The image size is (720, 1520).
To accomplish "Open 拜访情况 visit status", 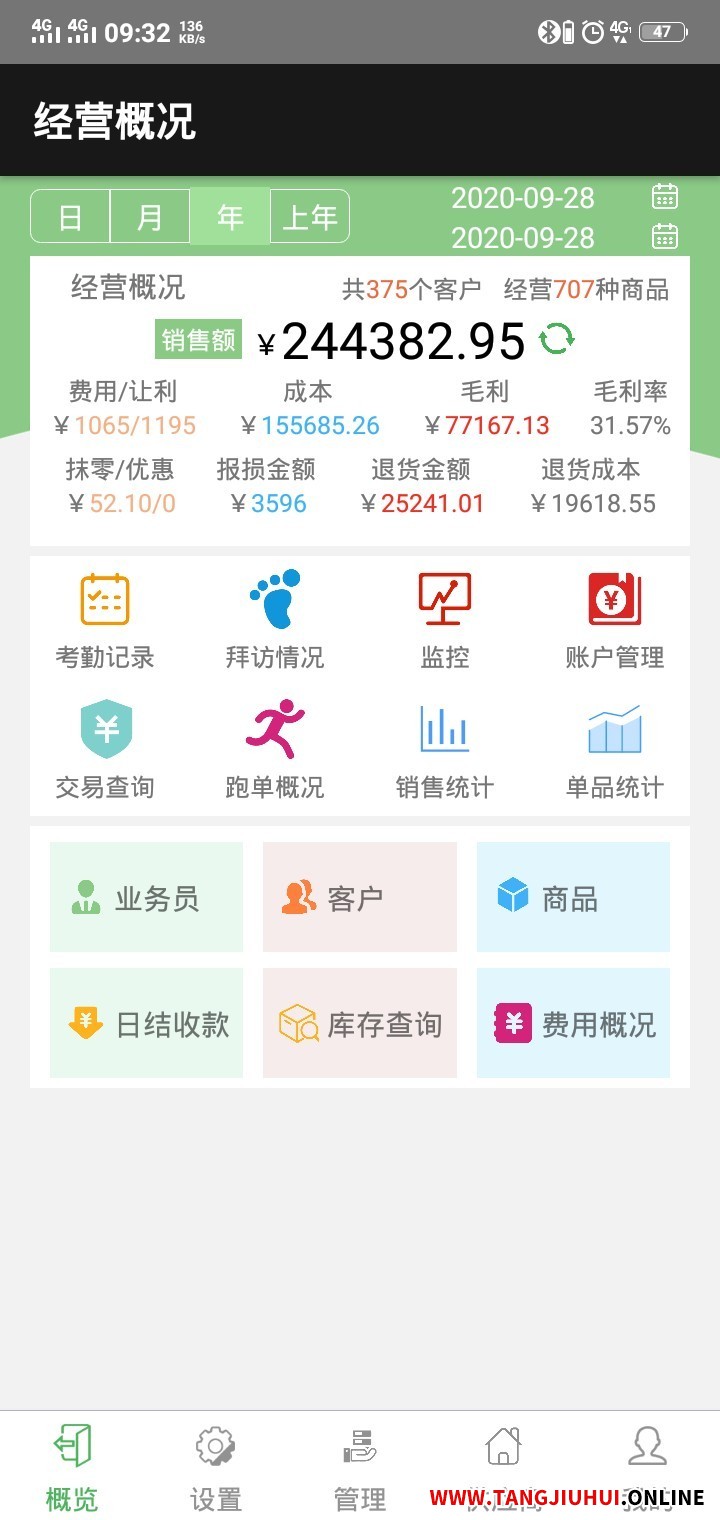I will [275, 620].
